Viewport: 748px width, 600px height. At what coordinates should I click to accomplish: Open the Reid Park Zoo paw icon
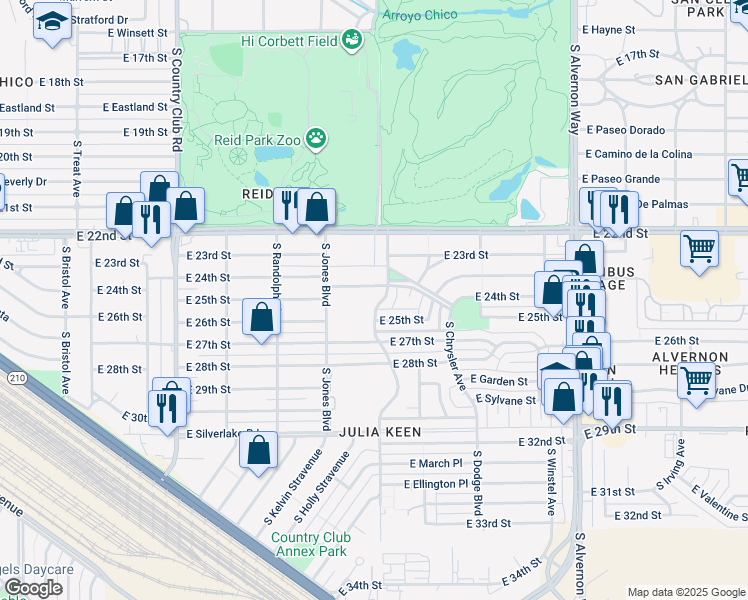[317, 138]
